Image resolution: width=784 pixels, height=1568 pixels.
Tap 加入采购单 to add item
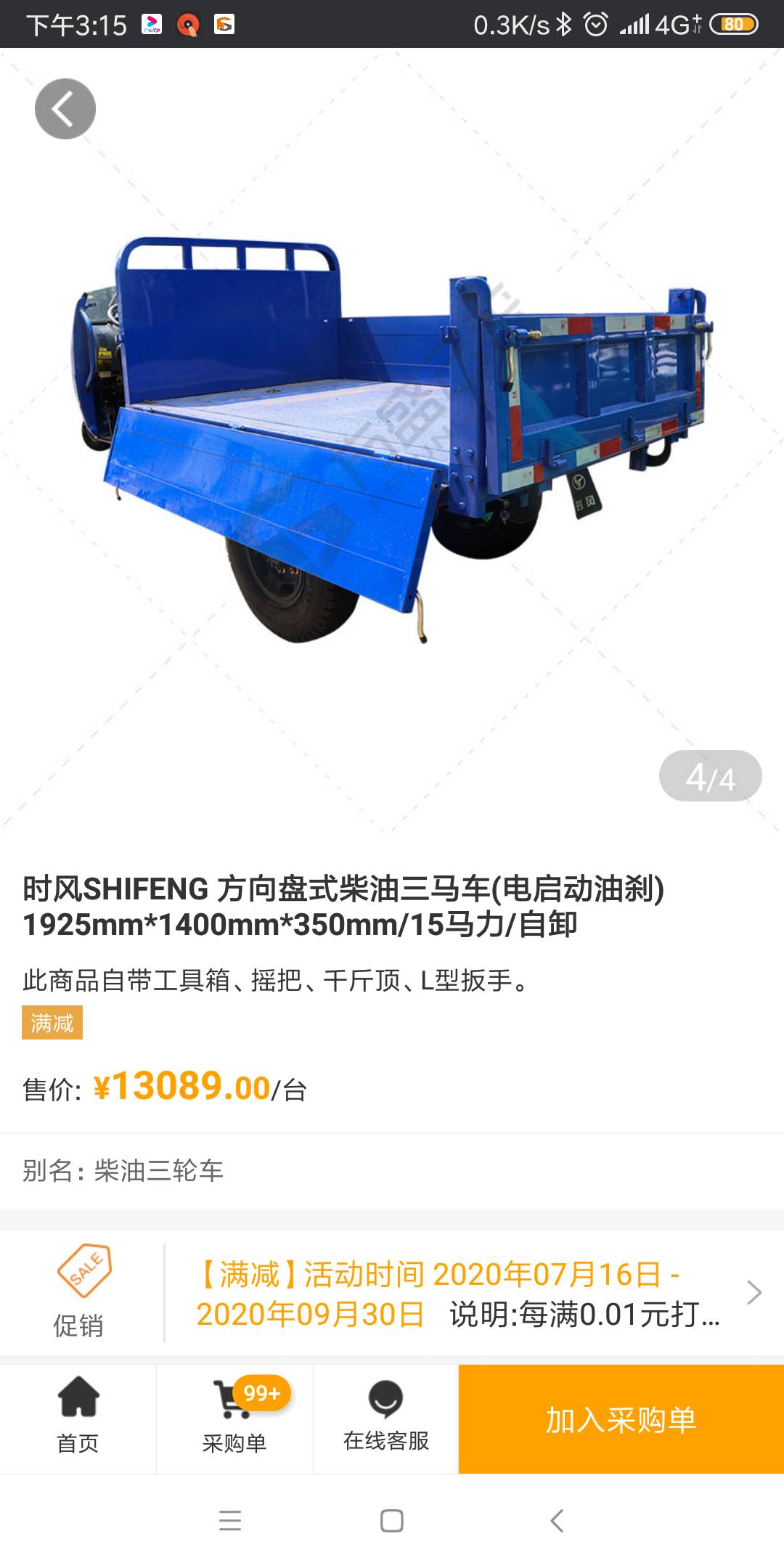(x=621, y=1419)
